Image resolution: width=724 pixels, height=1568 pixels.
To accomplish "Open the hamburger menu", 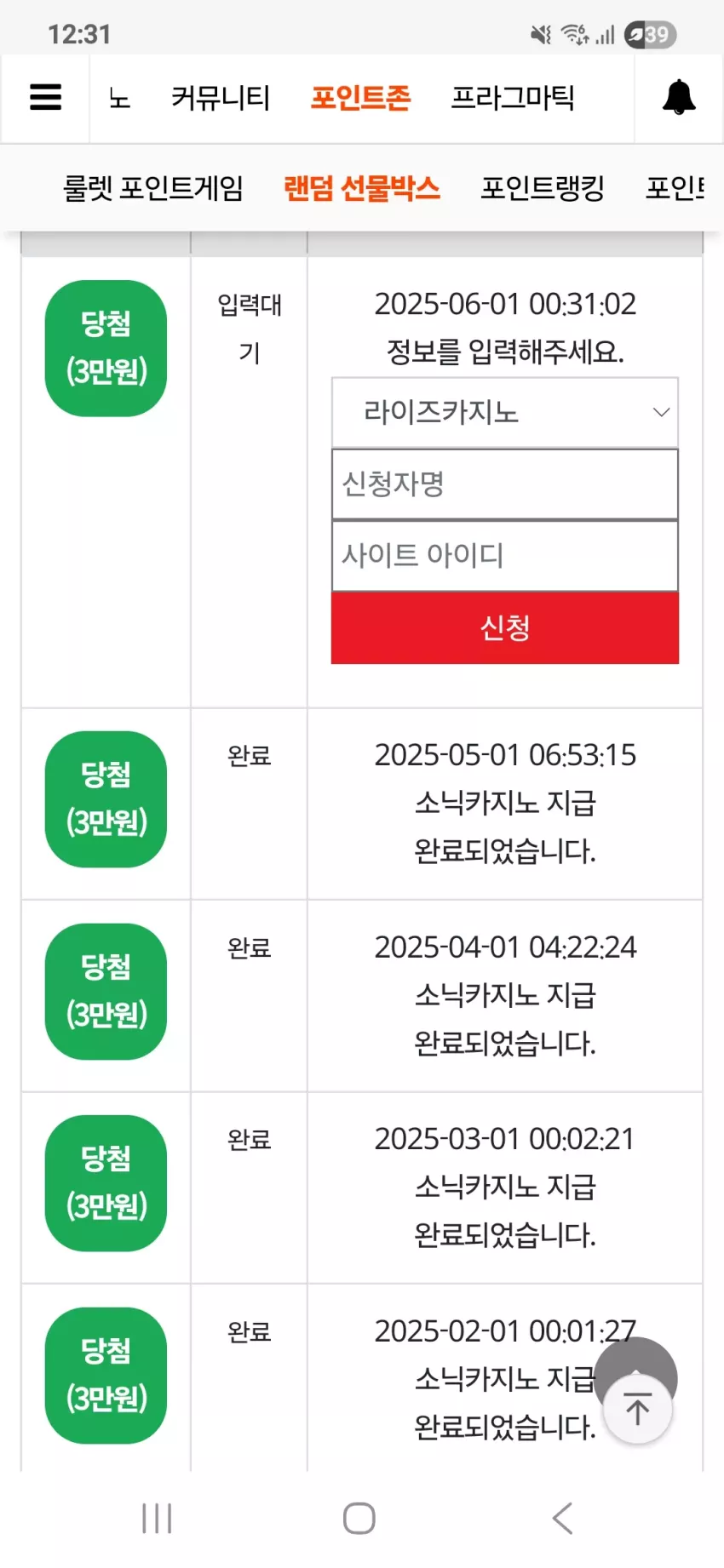I will pos(45,97).
